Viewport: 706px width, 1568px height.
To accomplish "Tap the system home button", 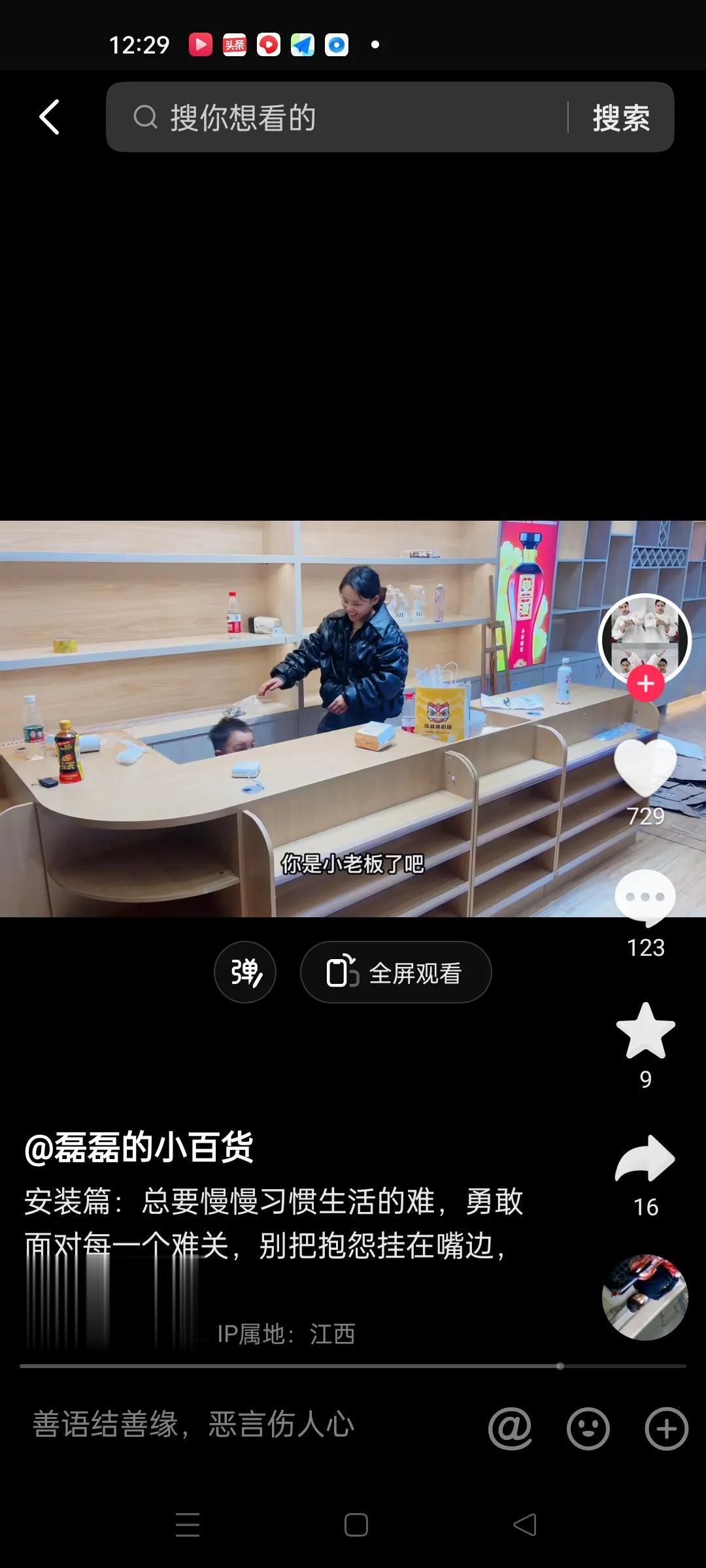I will point(356,1525).
